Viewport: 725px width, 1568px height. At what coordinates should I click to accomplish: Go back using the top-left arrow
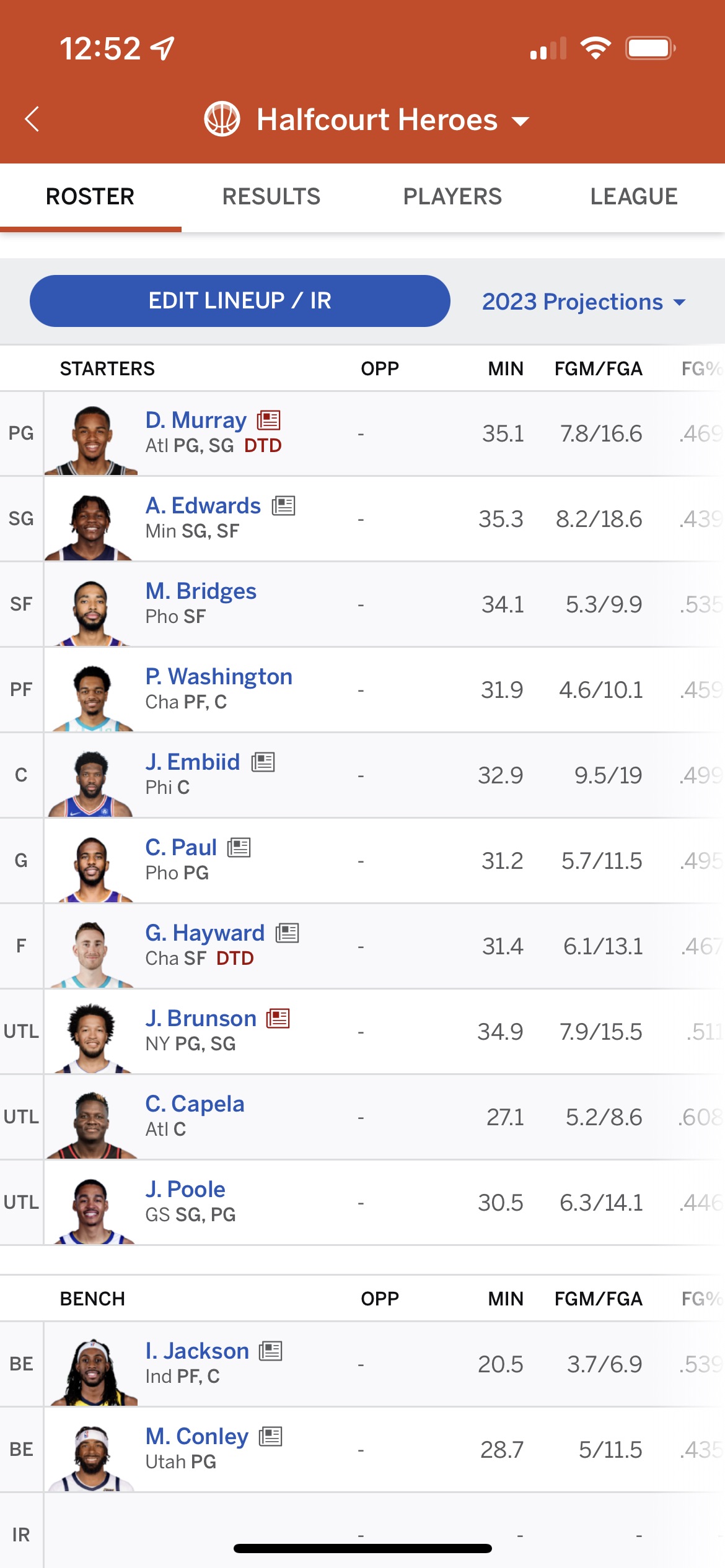(32, 119)
